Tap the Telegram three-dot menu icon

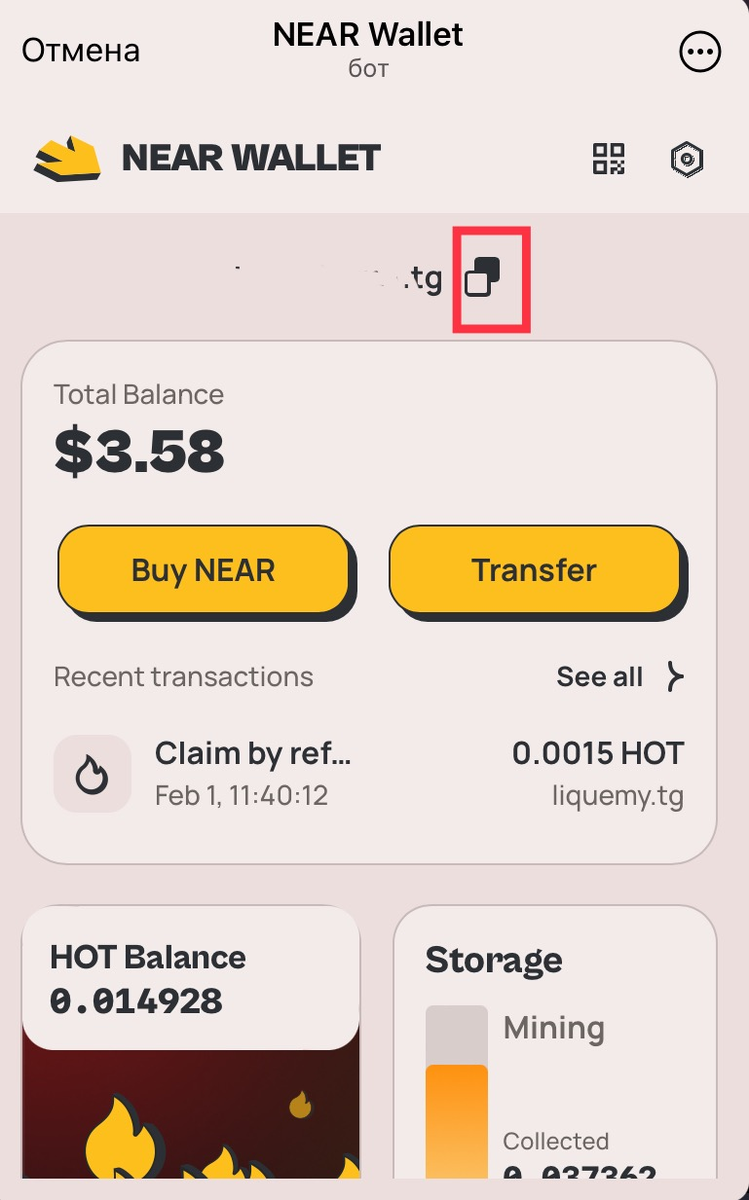pyautogui.click(x=700, y=51)
